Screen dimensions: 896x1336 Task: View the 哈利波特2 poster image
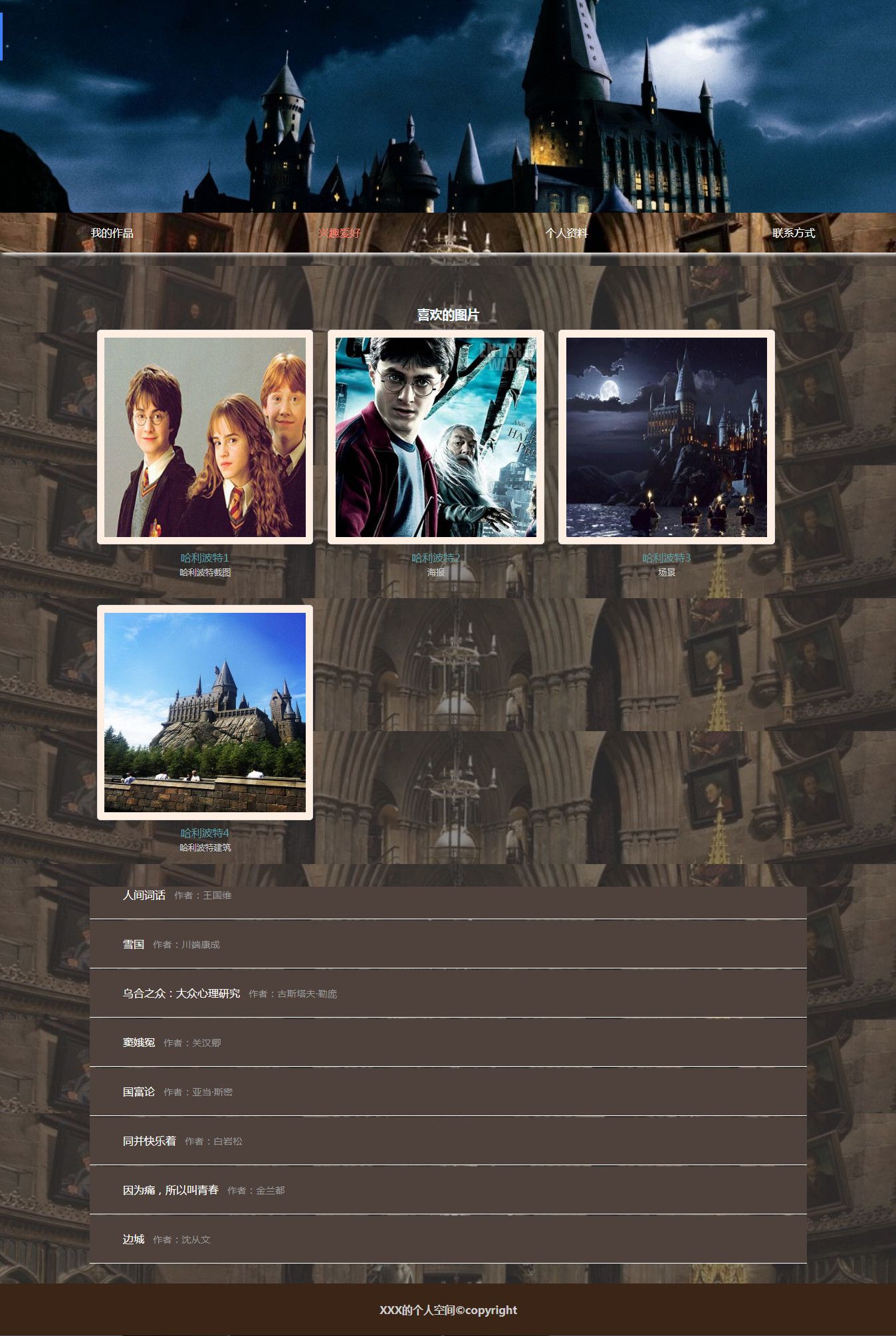[435, 437]
